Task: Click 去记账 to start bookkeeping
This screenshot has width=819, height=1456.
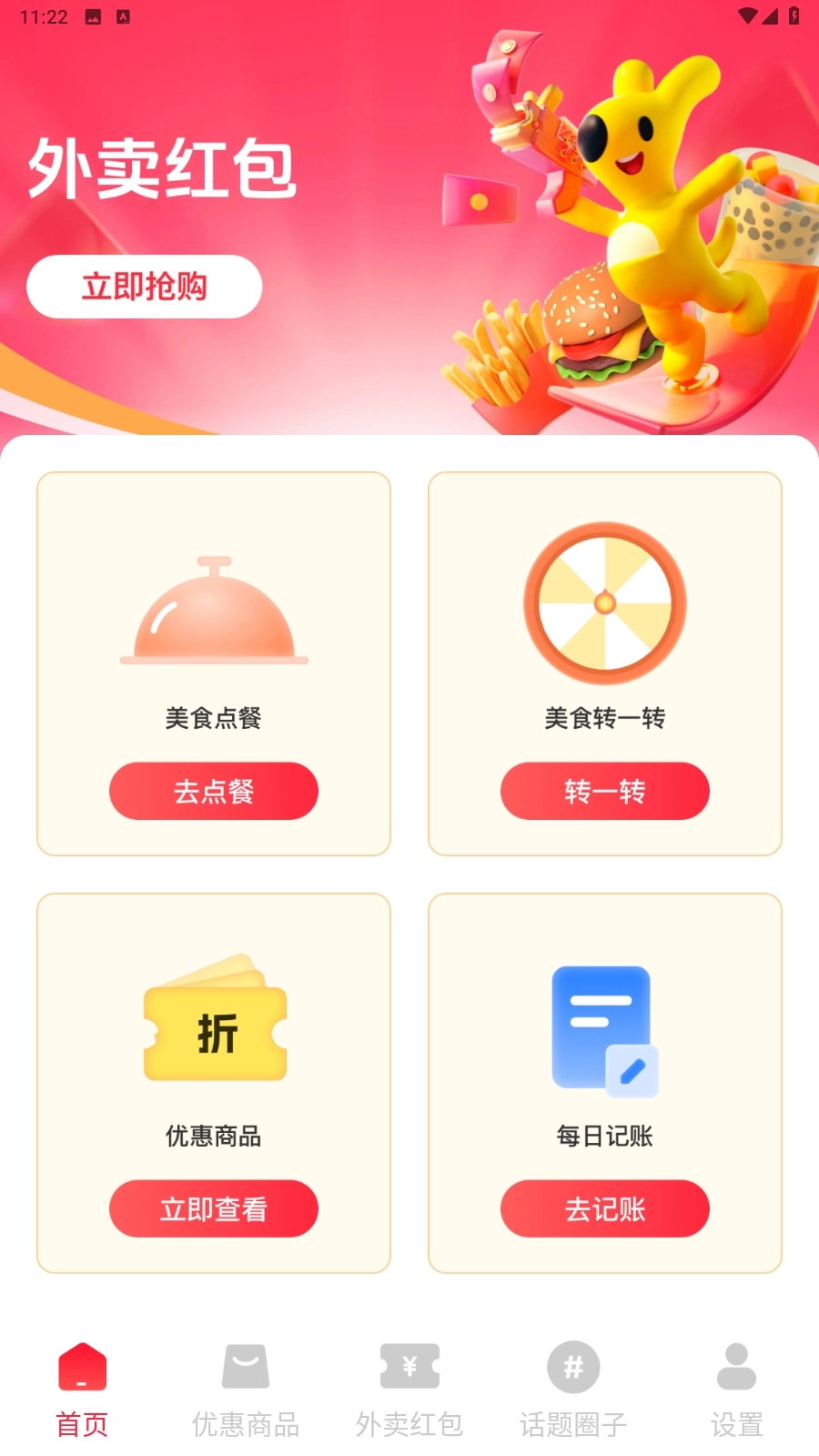Action: point(604,1208)
